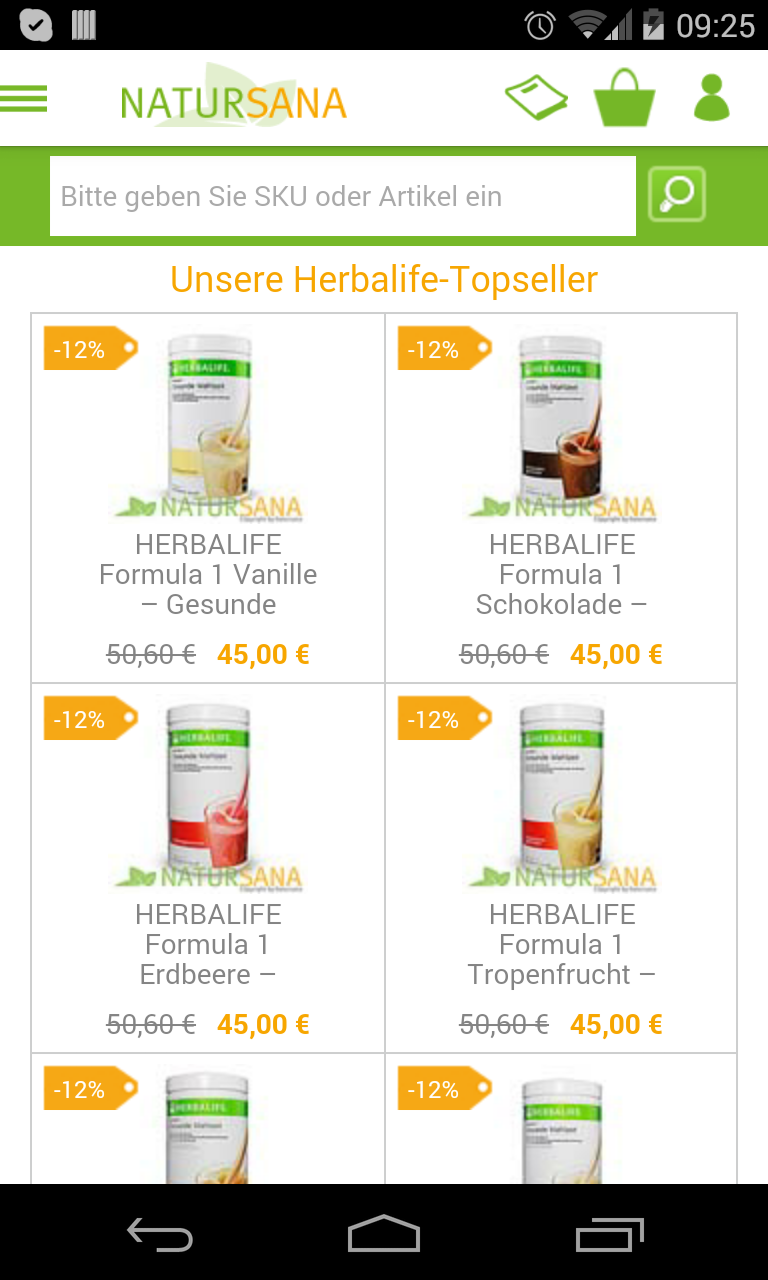Viewport: 768px width, 1280px height.
Task: Tap the magnifier search button
Action: (677, 194)
